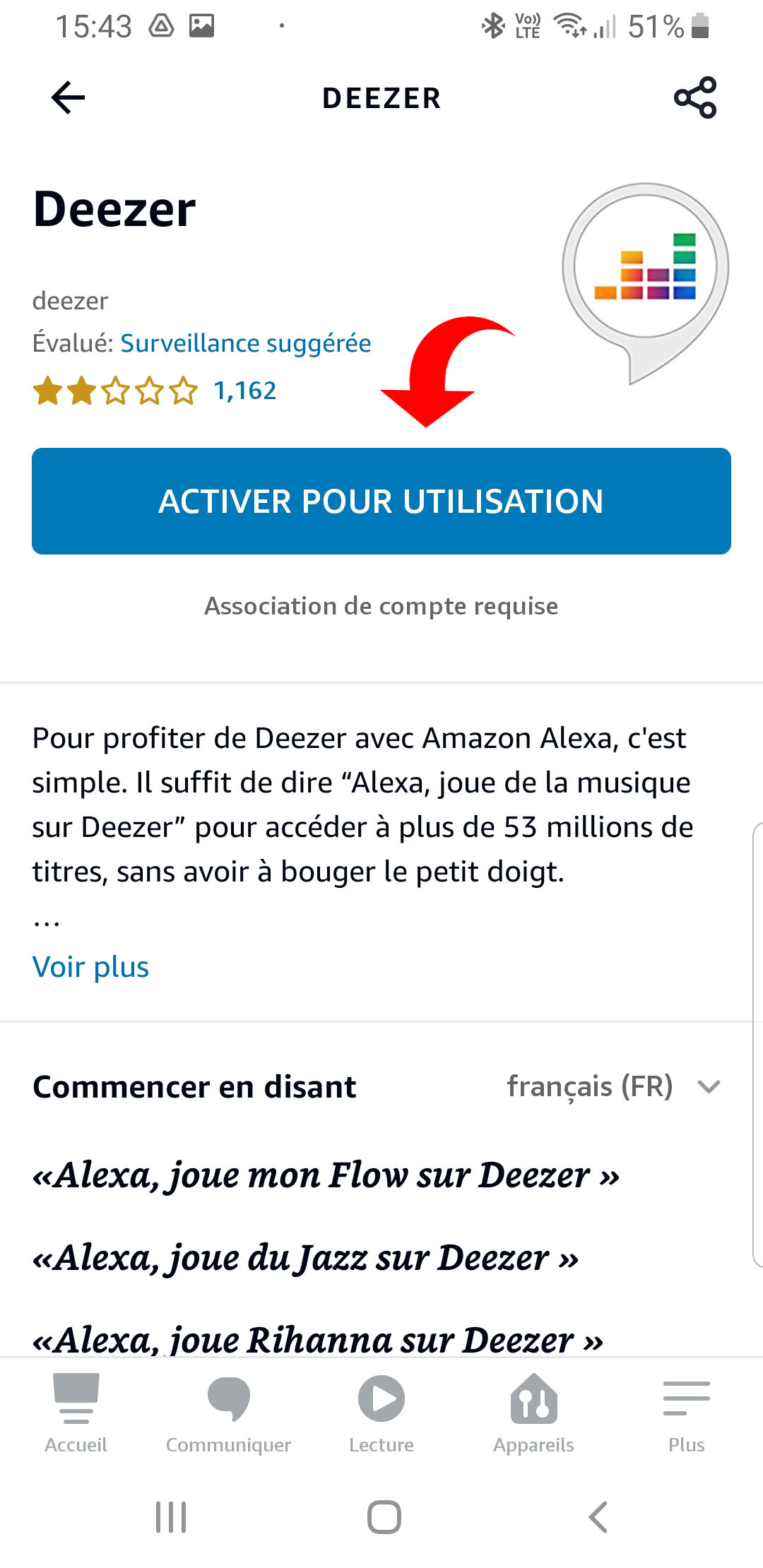Expand the language selector chevron
The height and width of the screenshot is (1568, 763).
(x=709, y=1088)
